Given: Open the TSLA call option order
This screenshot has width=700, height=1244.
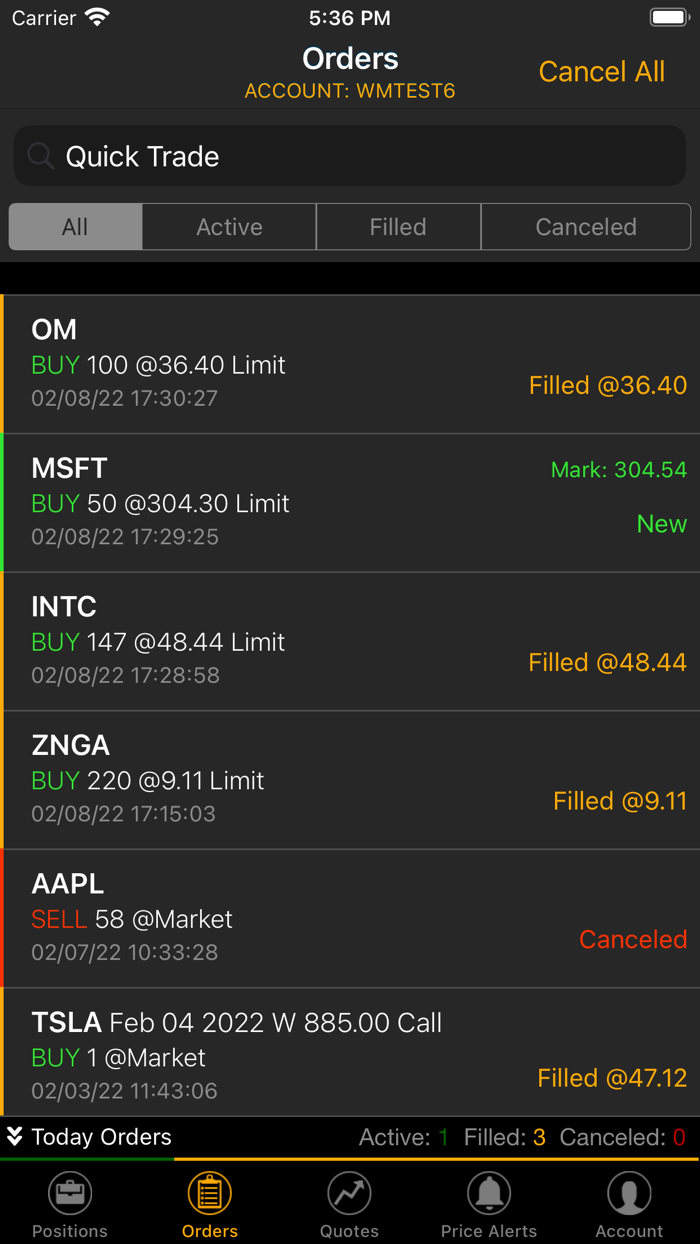Looking at the screenshot, I should click(x=350, y=1055).
